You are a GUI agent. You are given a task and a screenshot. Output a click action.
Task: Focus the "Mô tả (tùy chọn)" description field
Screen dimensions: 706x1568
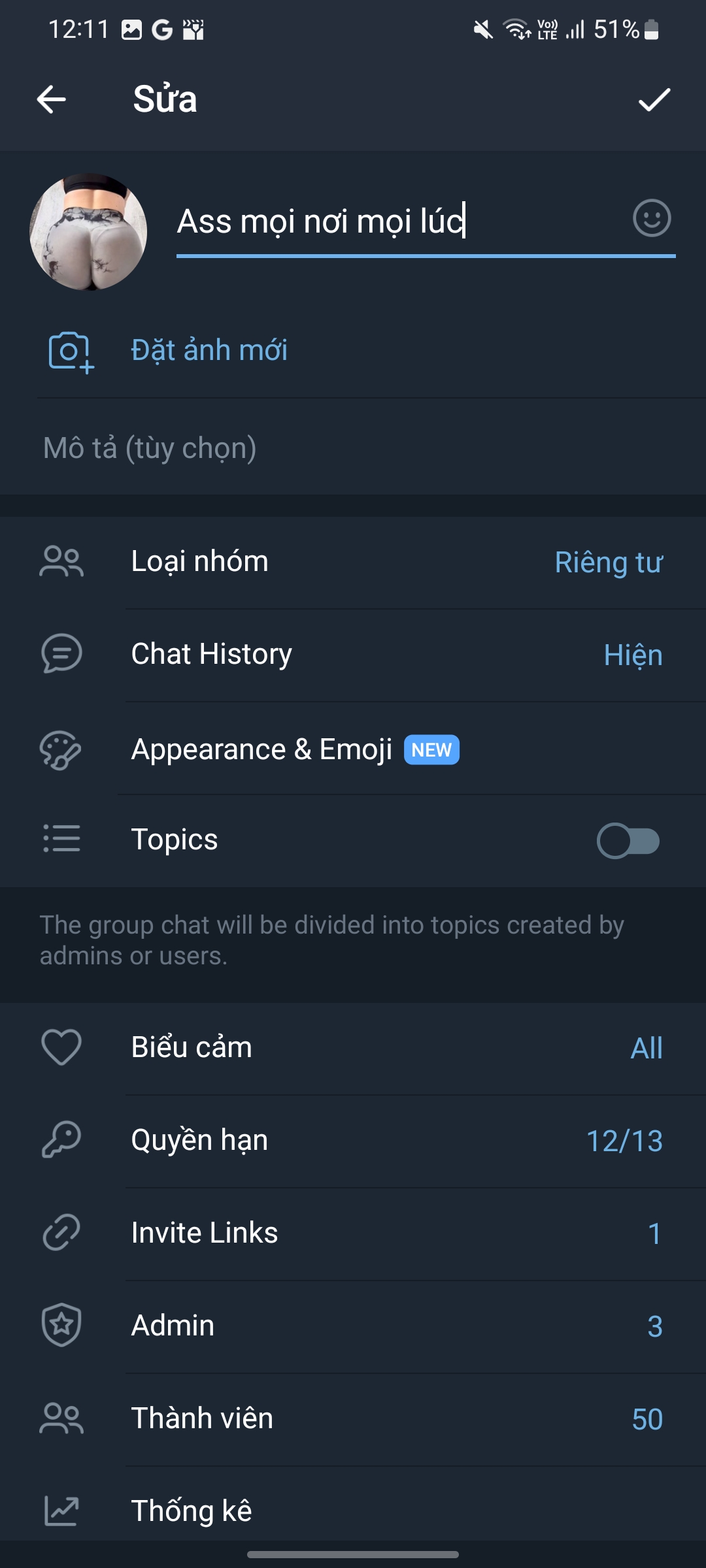click(261, 448)
